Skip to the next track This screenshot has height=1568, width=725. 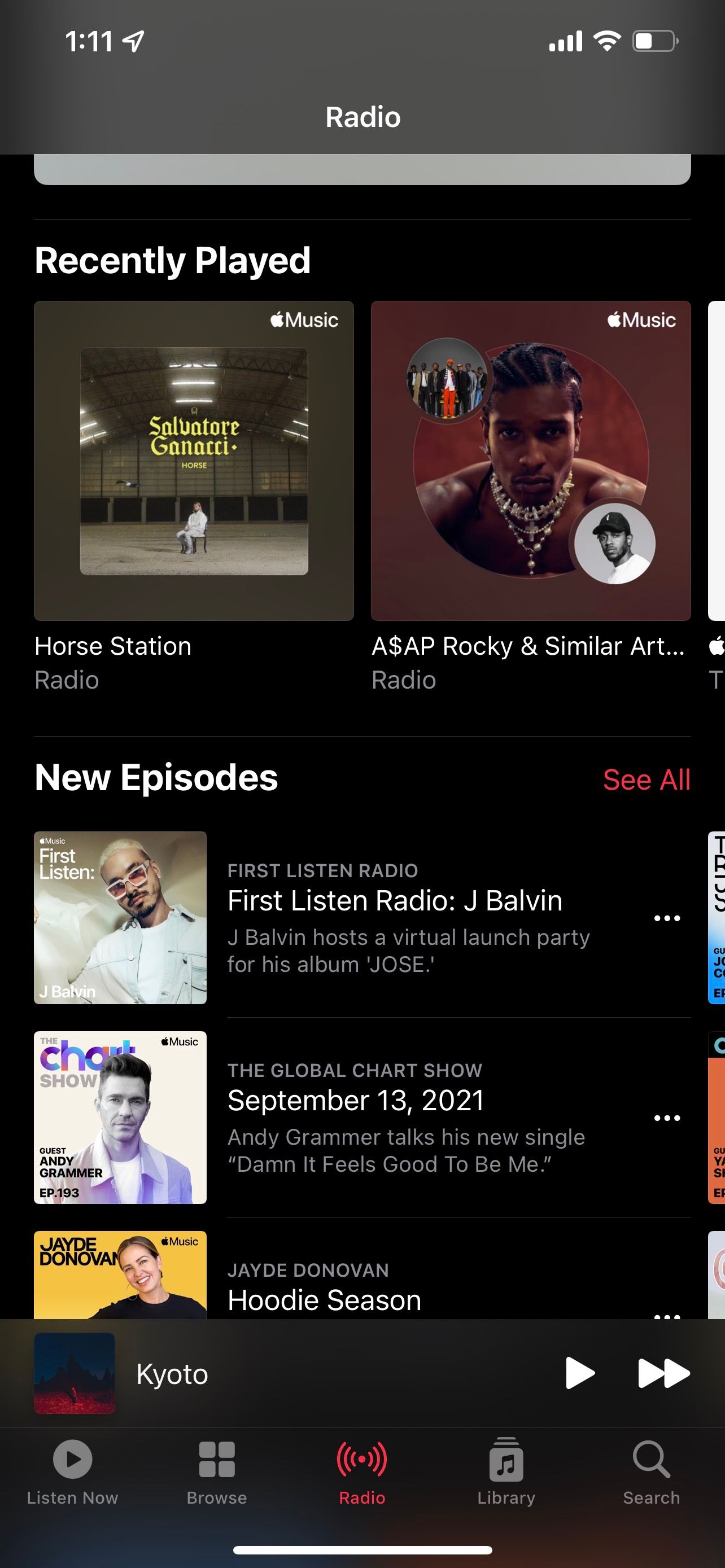tap(663, 1373)
